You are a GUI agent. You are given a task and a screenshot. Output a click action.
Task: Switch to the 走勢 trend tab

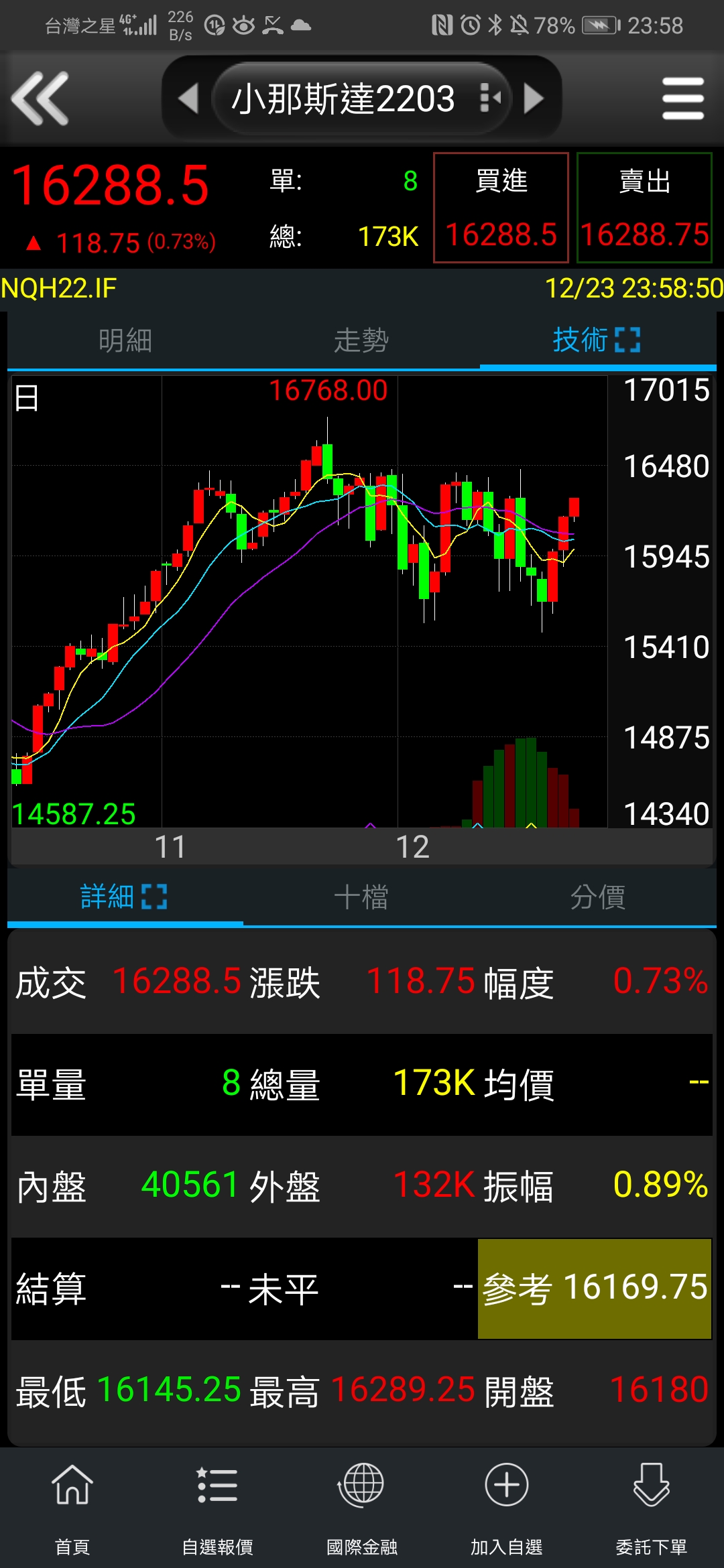click(361, 340)
